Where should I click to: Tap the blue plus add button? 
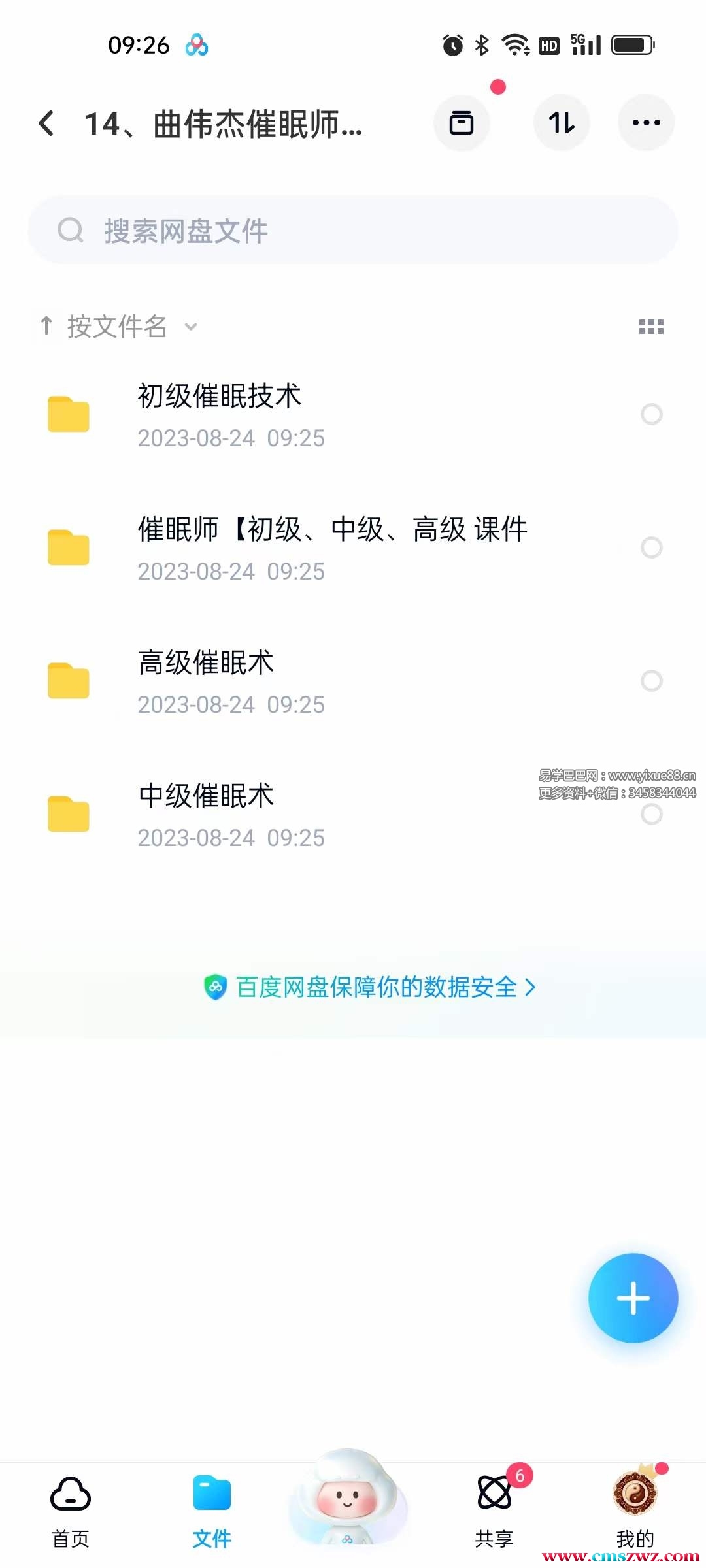633,1298
